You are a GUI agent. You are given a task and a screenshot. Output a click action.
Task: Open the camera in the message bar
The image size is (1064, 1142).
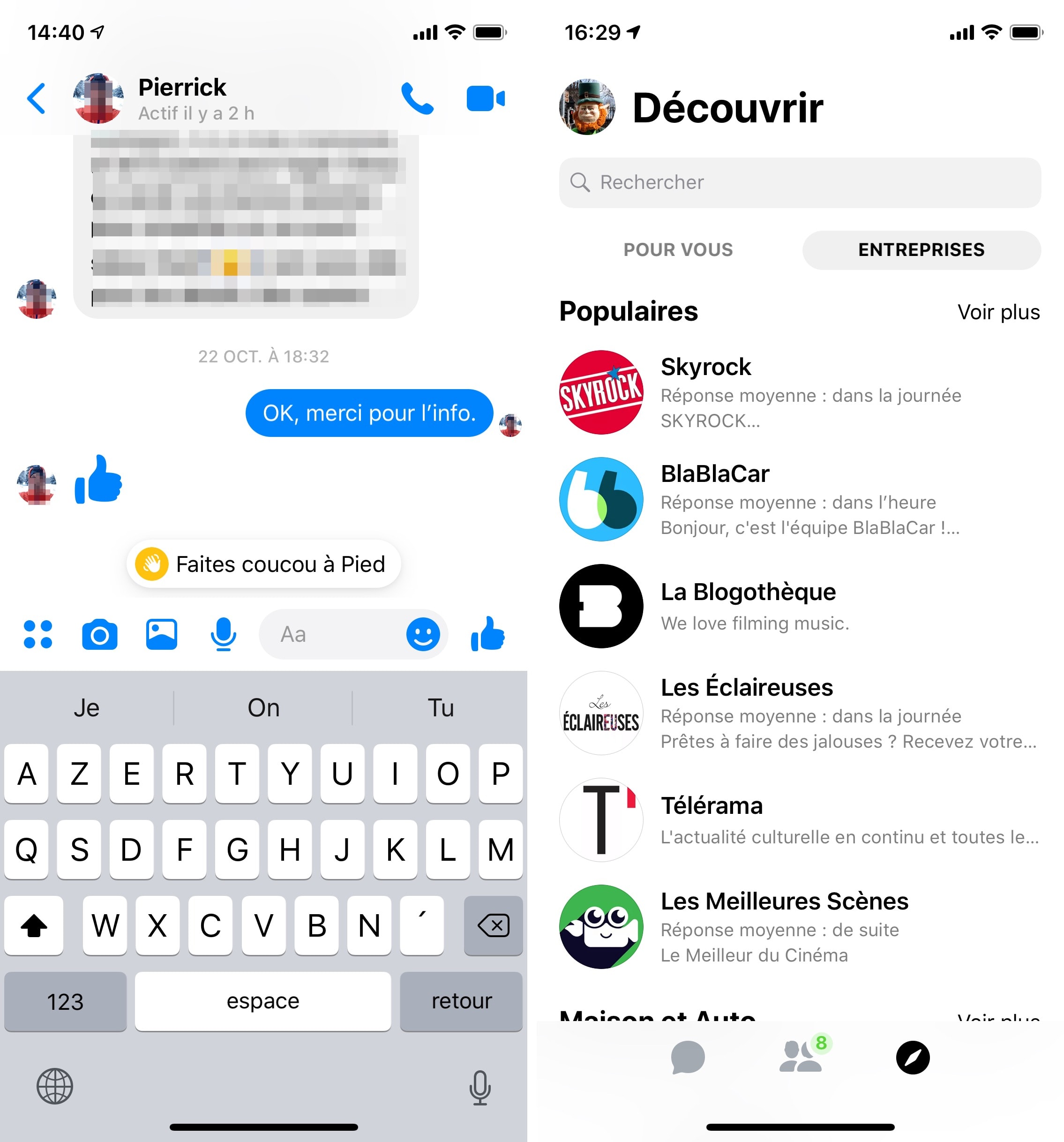(99, 634)
